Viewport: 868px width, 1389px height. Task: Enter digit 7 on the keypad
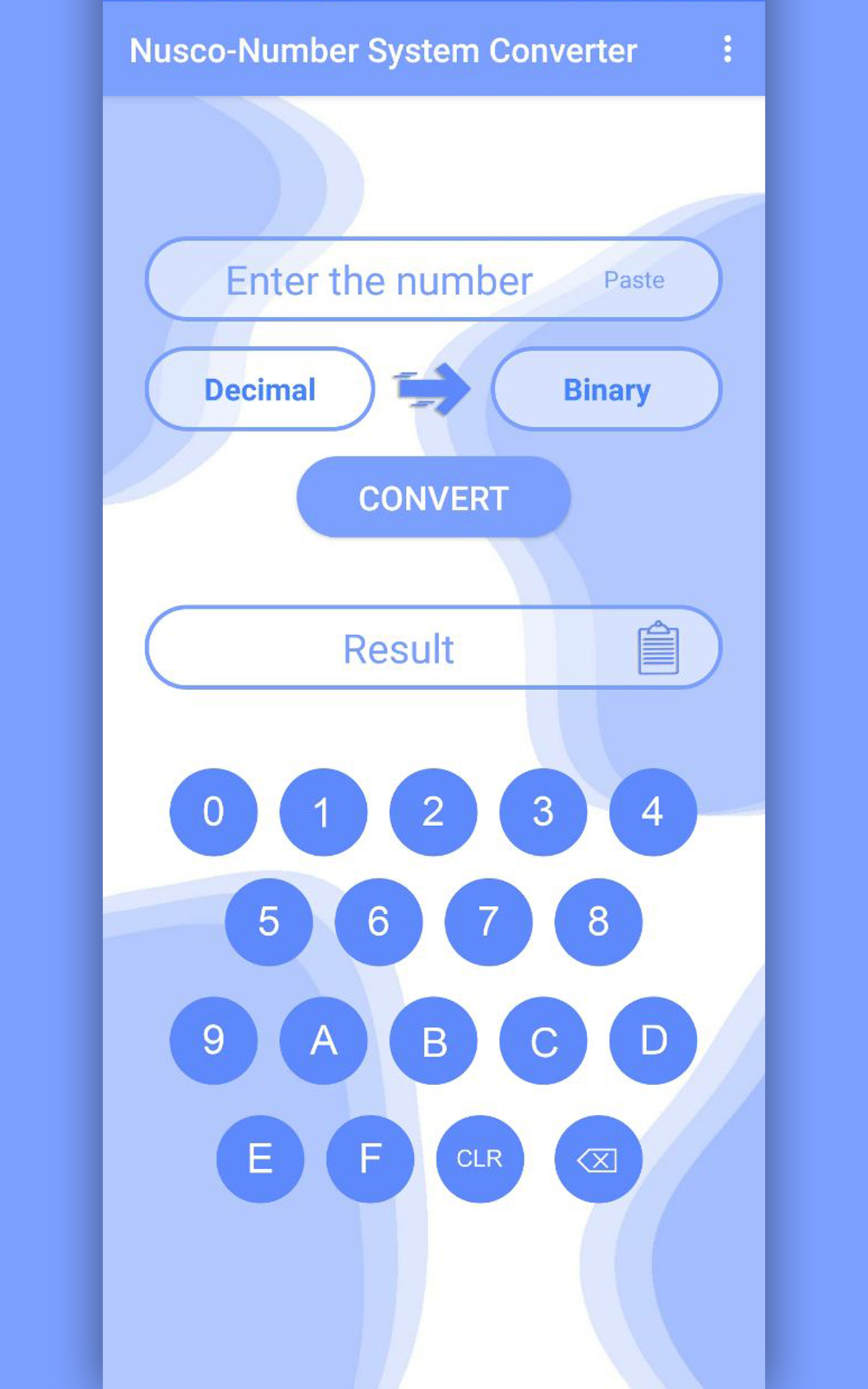tap(488, 922)
